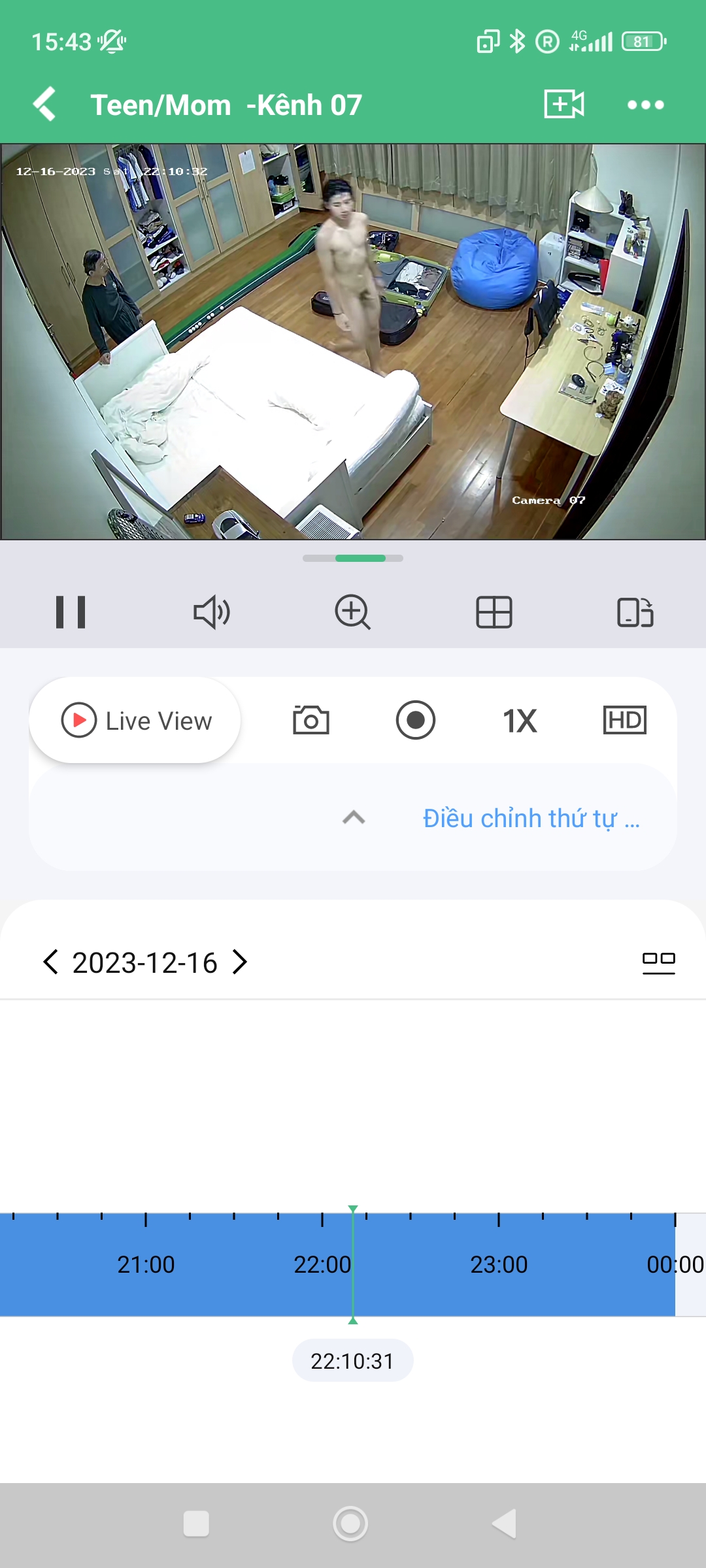Take a snapshot with the camera icon
The height and width of the screenshot is (1568, 706).
(311, 721)
